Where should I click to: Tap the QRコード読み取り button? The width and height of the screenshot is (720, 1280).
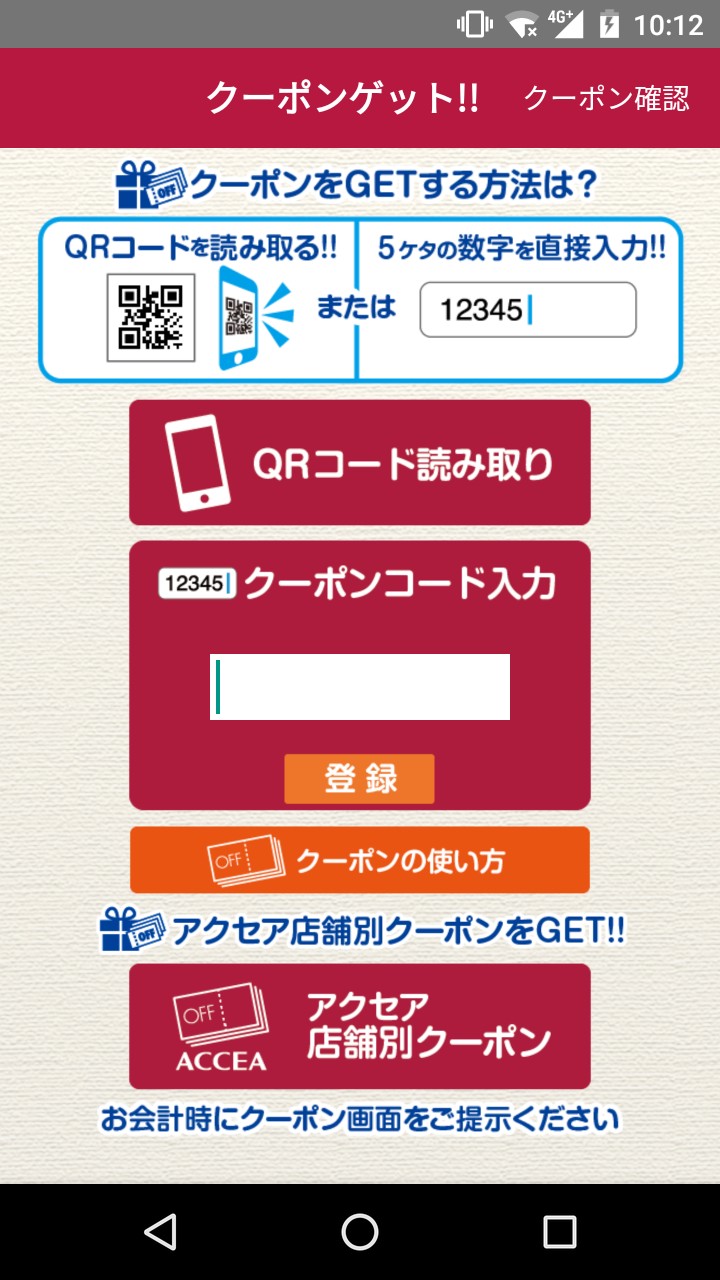(x=360, y=462)
